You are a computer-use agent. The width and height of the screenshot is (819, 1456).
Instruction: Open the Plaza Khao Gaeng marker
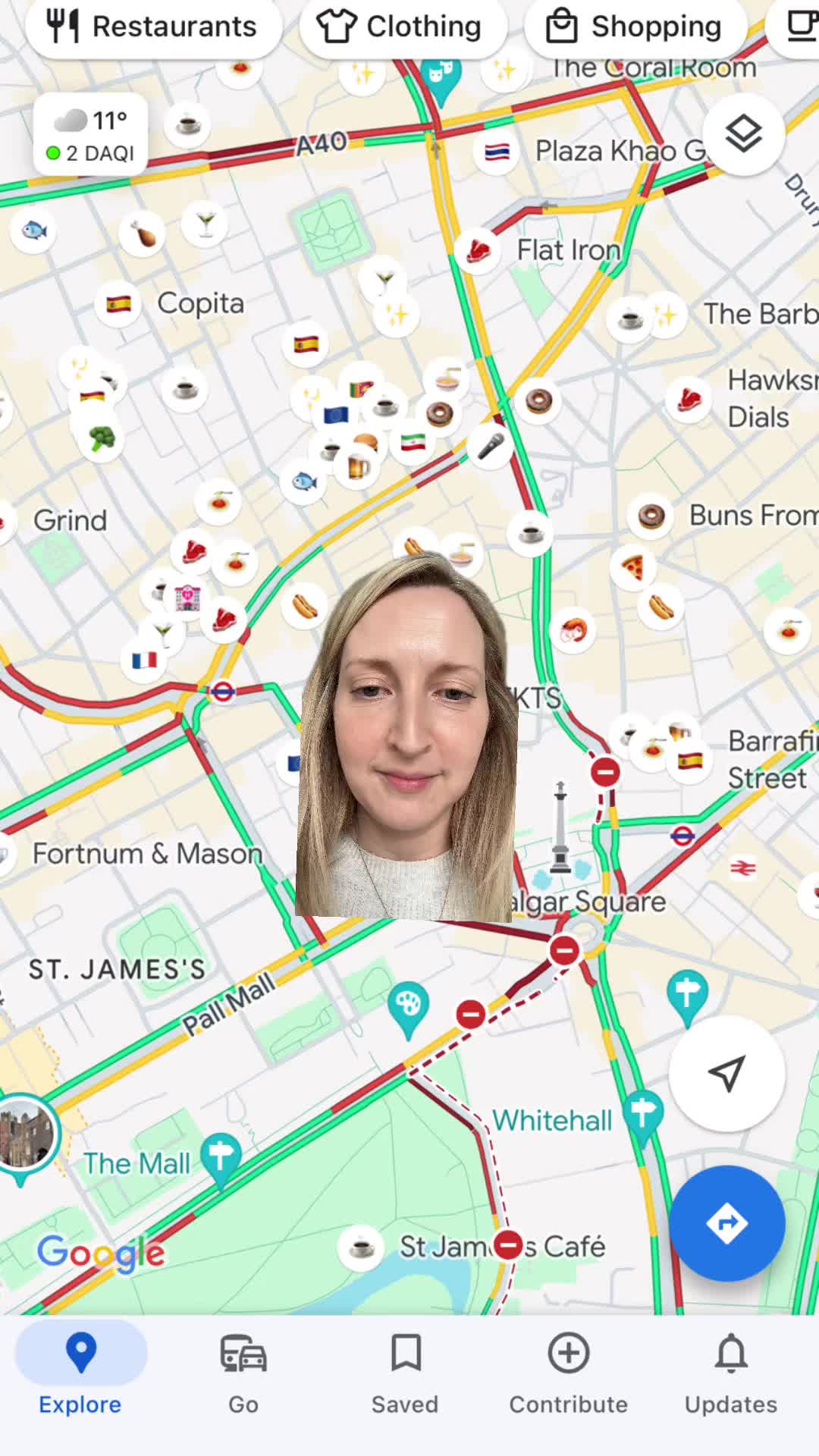click(497, 152)
